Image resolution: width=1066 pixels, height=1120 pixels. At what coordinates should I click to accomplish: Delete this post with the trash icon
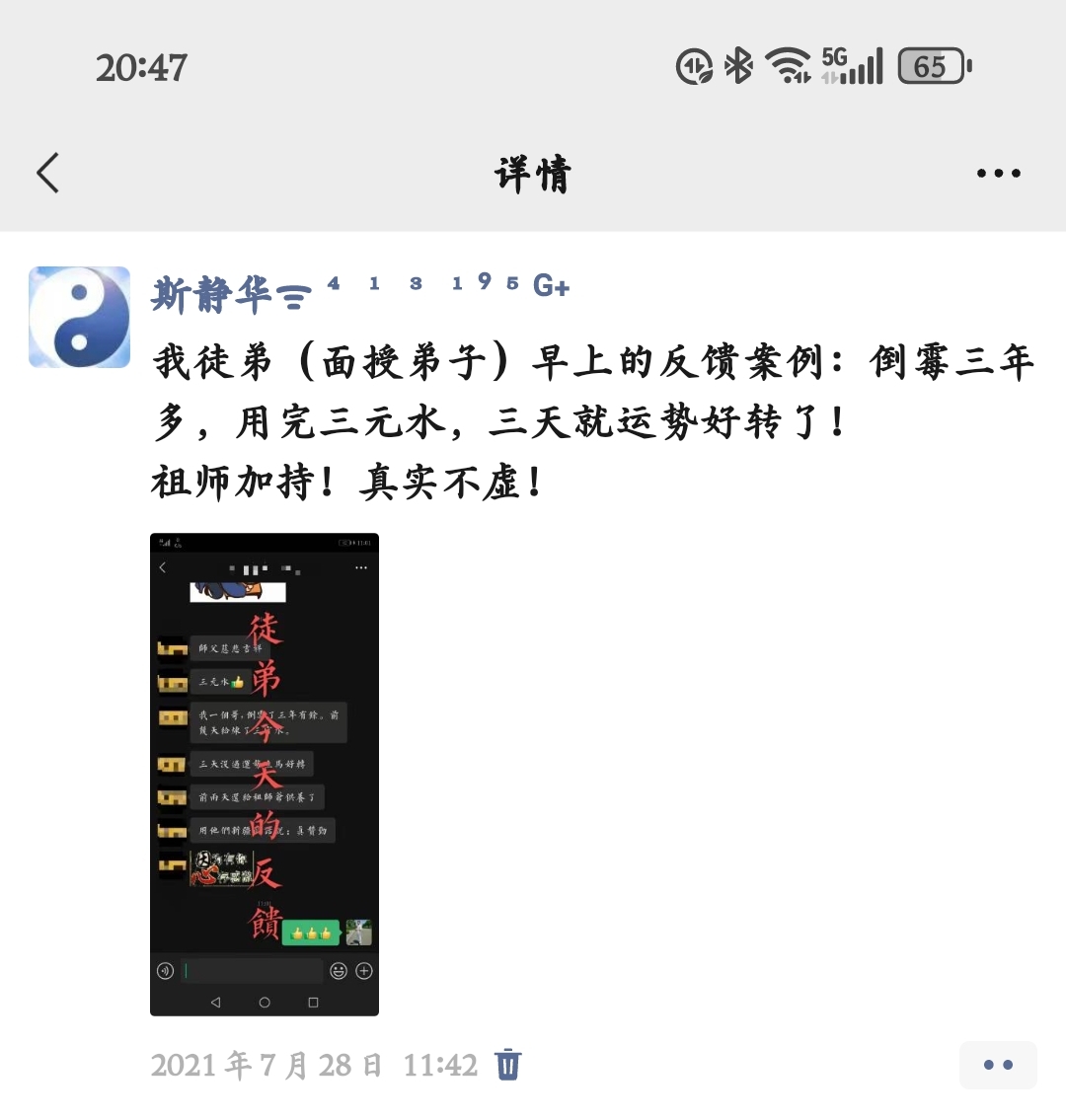(507, 1065)
